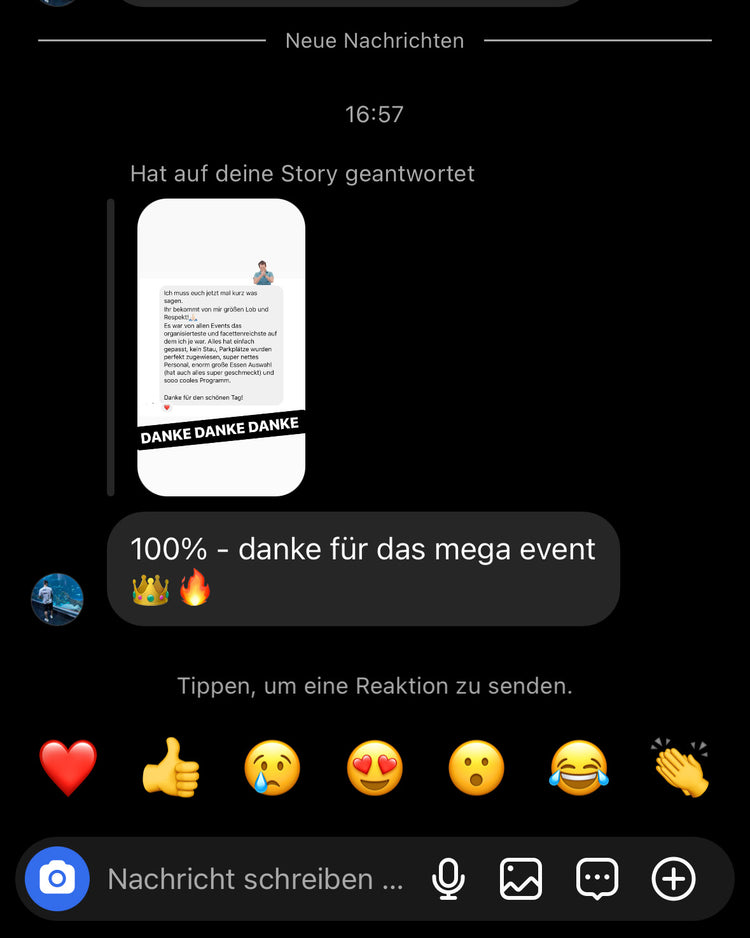Open the quick replies speech bubble icon
Viewport: 750px width, 938px height.
click(x=597, y=879)
